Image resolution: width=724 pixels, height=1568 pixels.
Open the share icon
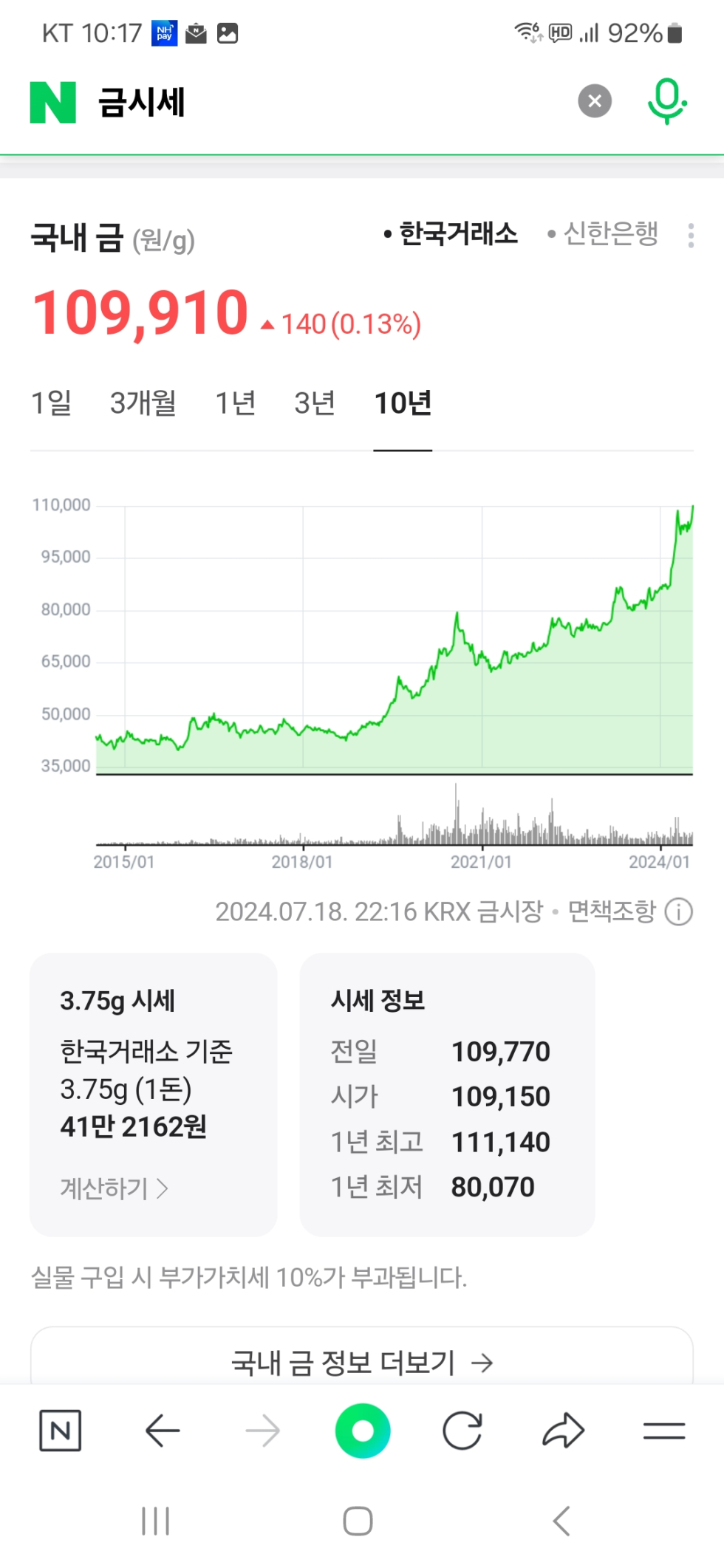click(x=562, y=1429)
